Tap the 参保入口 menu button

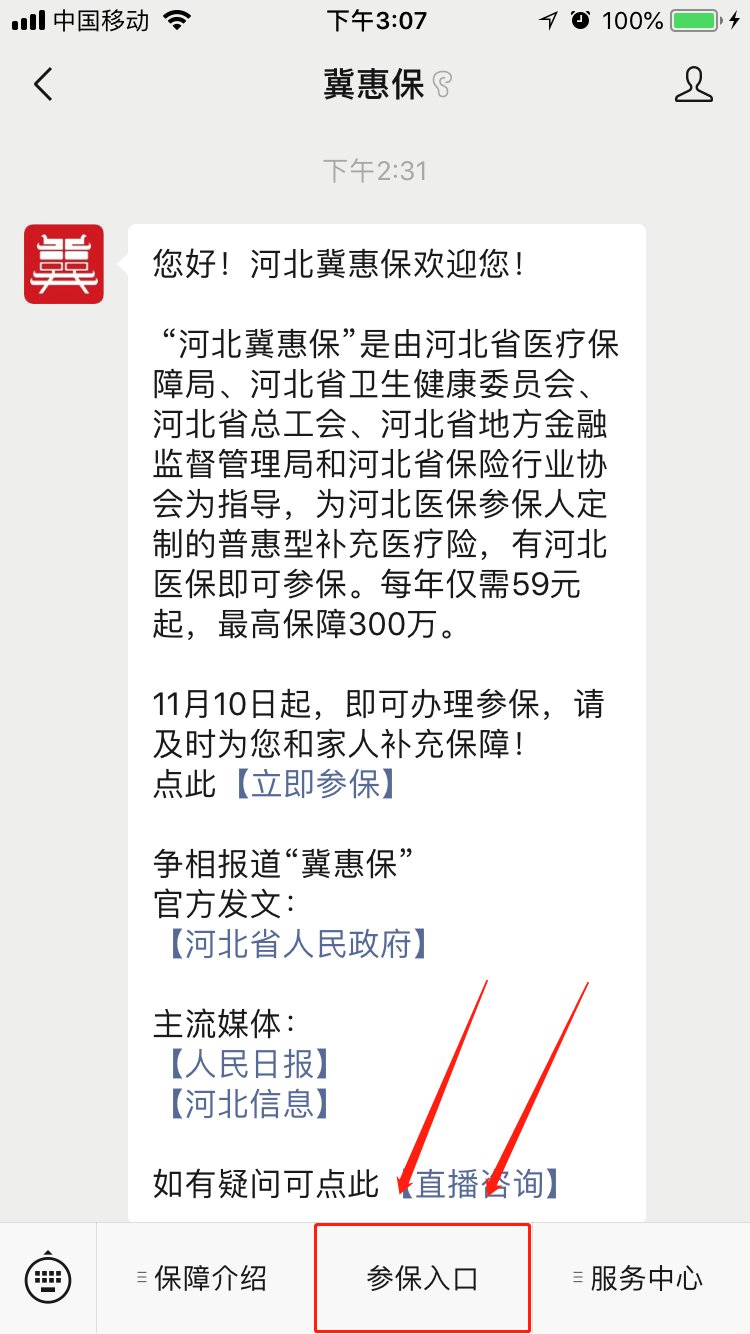click(422, 1277)
